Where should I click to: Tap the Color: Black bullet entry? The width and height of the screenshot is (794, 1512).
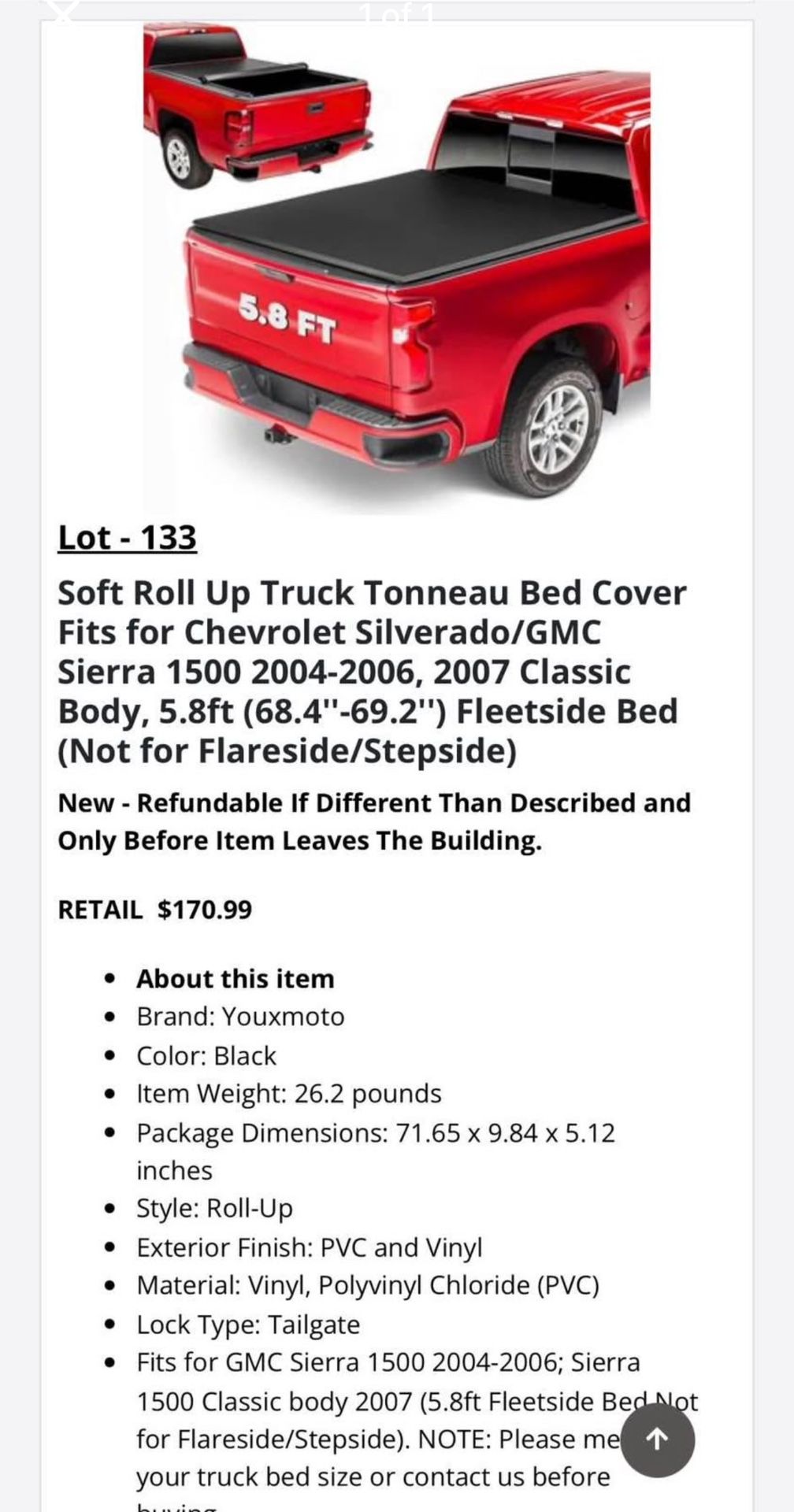coord(206,1055)
